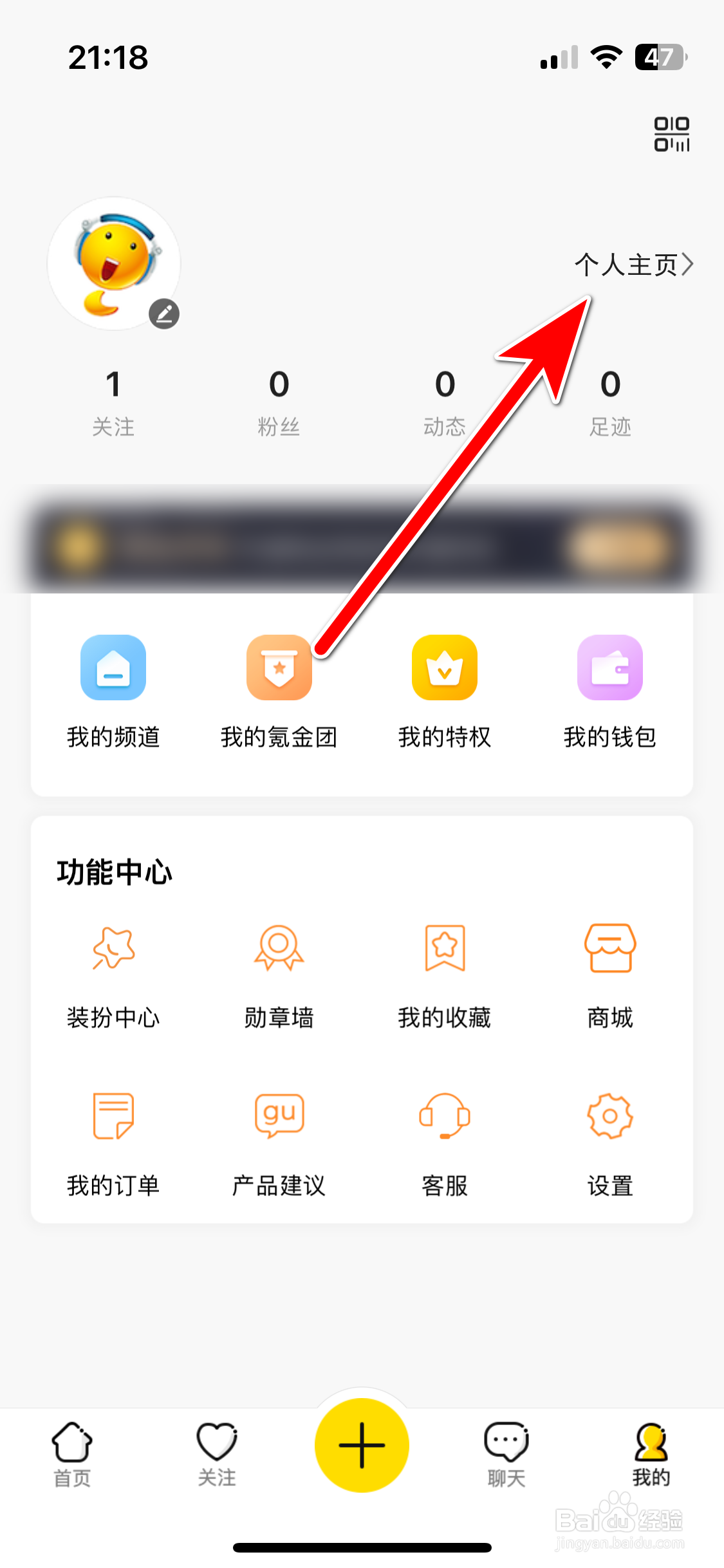This screenshot has height=1568, width=724.
Task: View 粉丝 followers count
Action: (279, 399)
